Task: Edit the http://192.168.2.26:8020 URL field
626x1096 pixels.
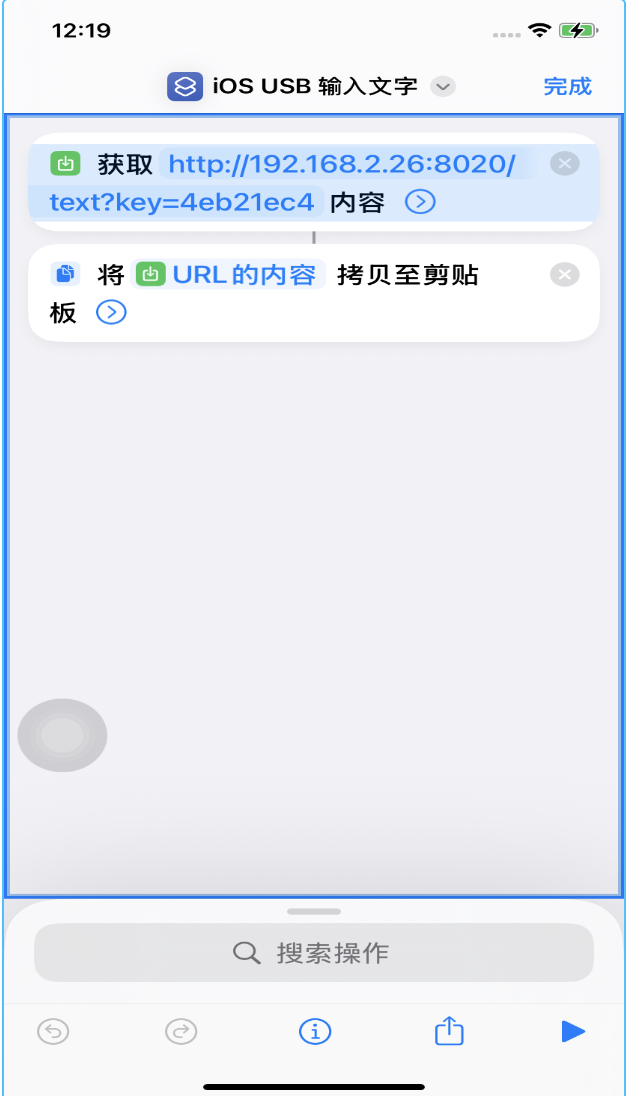Action: pyautogui.click(x=340, y=165)
